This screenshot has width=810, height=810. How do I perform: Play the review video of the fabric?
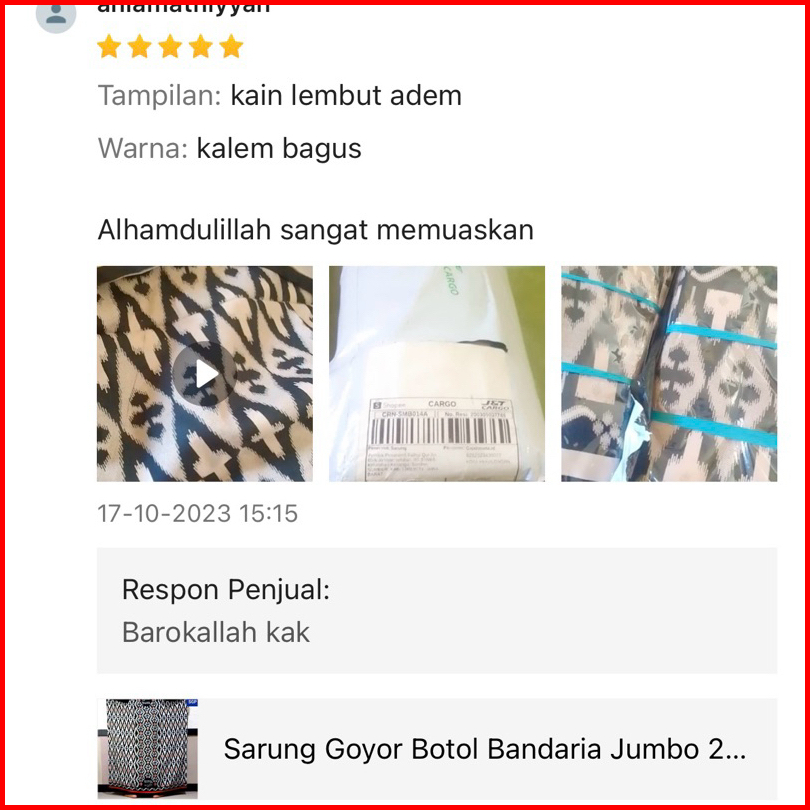[205, 374]
